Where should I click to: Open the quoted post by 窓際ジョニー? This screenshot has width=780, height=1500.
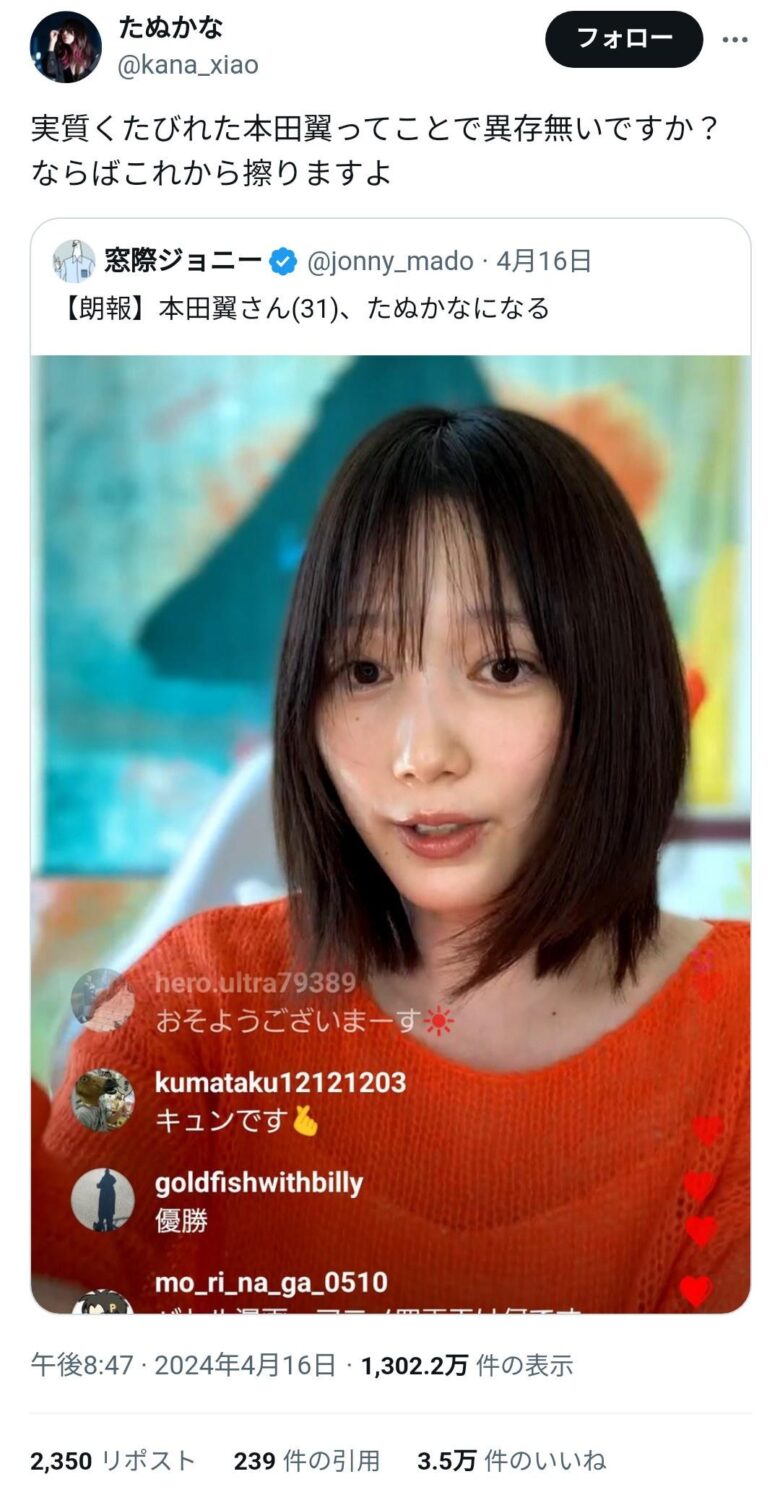[x=390, y=307]
